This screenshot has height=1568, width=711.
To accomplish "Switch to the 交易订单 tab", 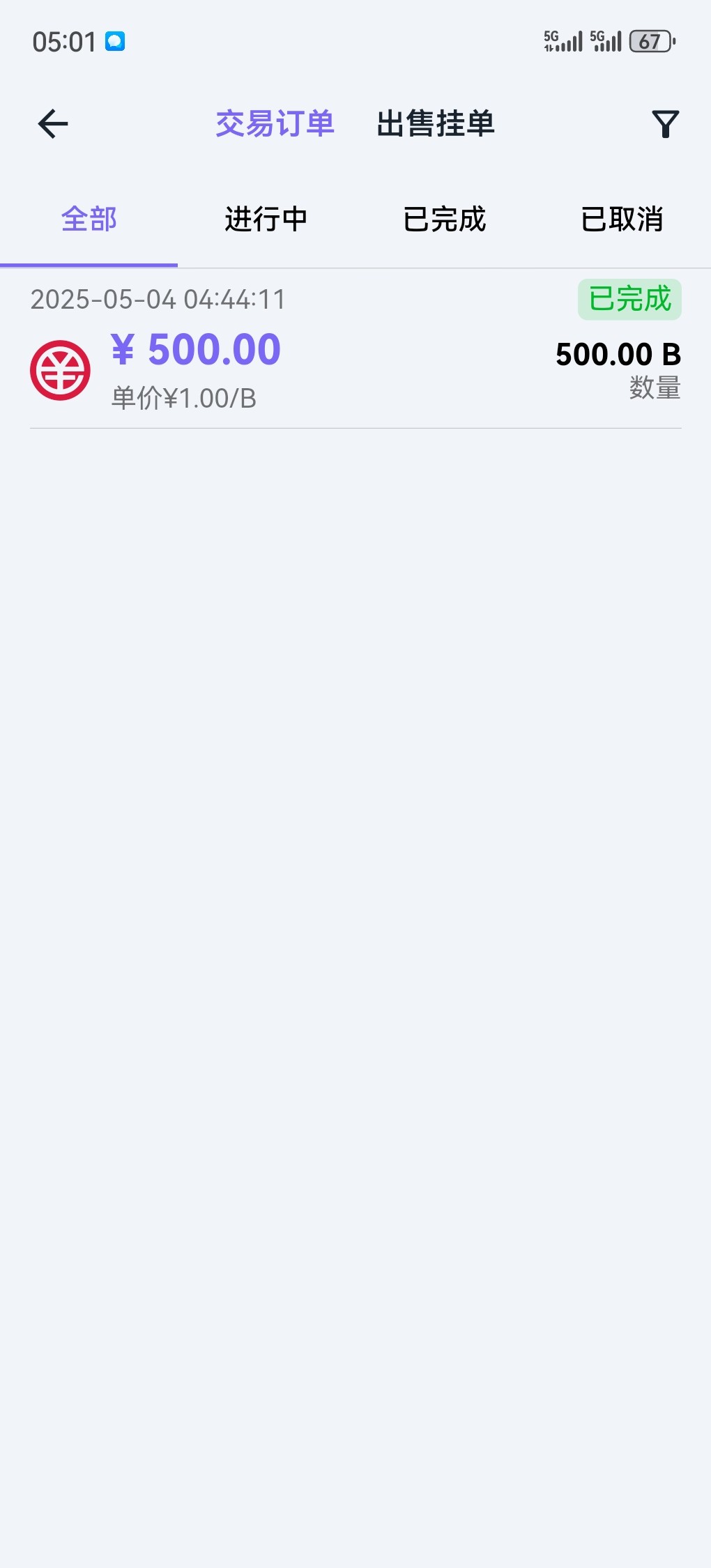I will pos(275,124).
